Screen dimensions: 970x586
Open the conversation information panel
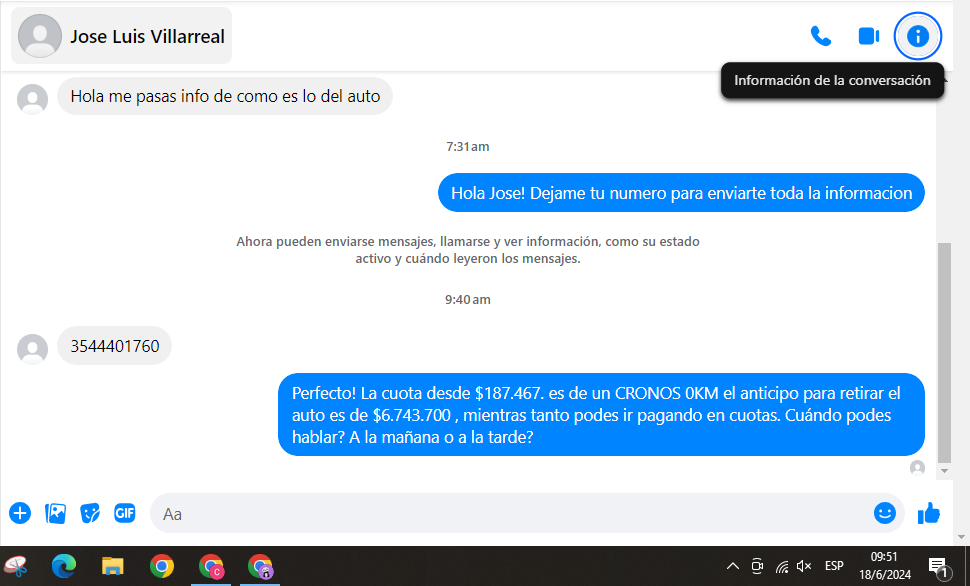tap(917, 37)
